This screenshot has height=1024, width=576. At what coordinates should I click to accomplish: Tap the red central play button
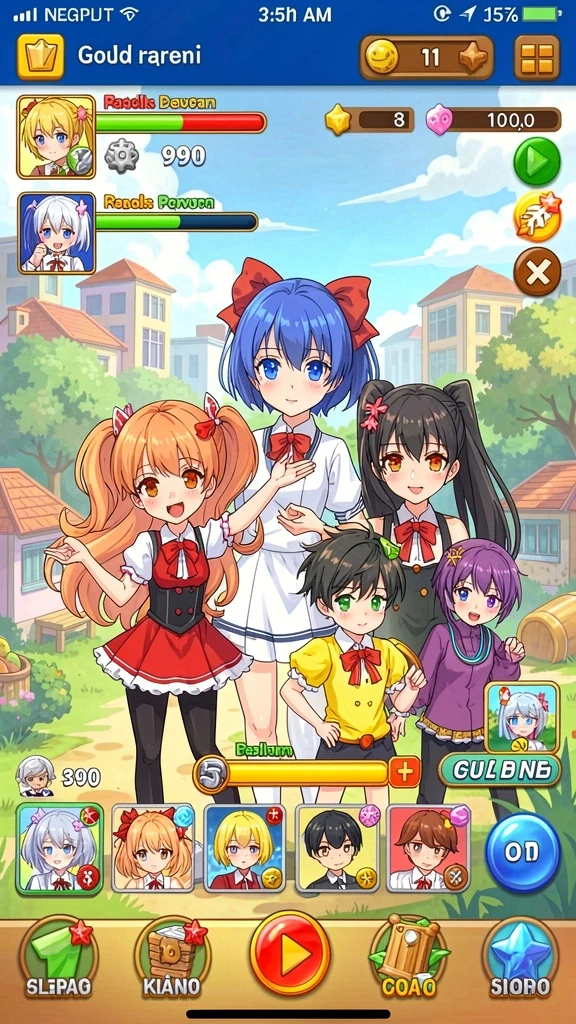tap(290, 953)
